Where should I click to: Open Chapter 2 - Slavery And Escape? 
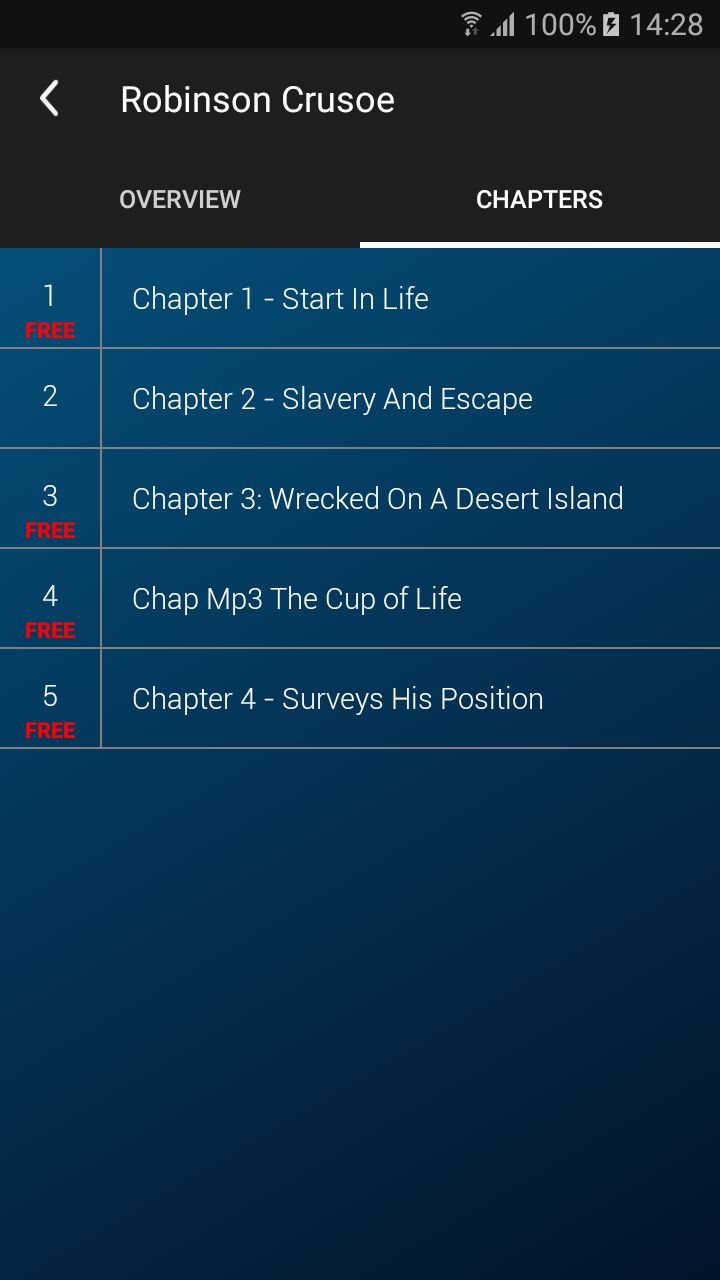coord(332,399)
